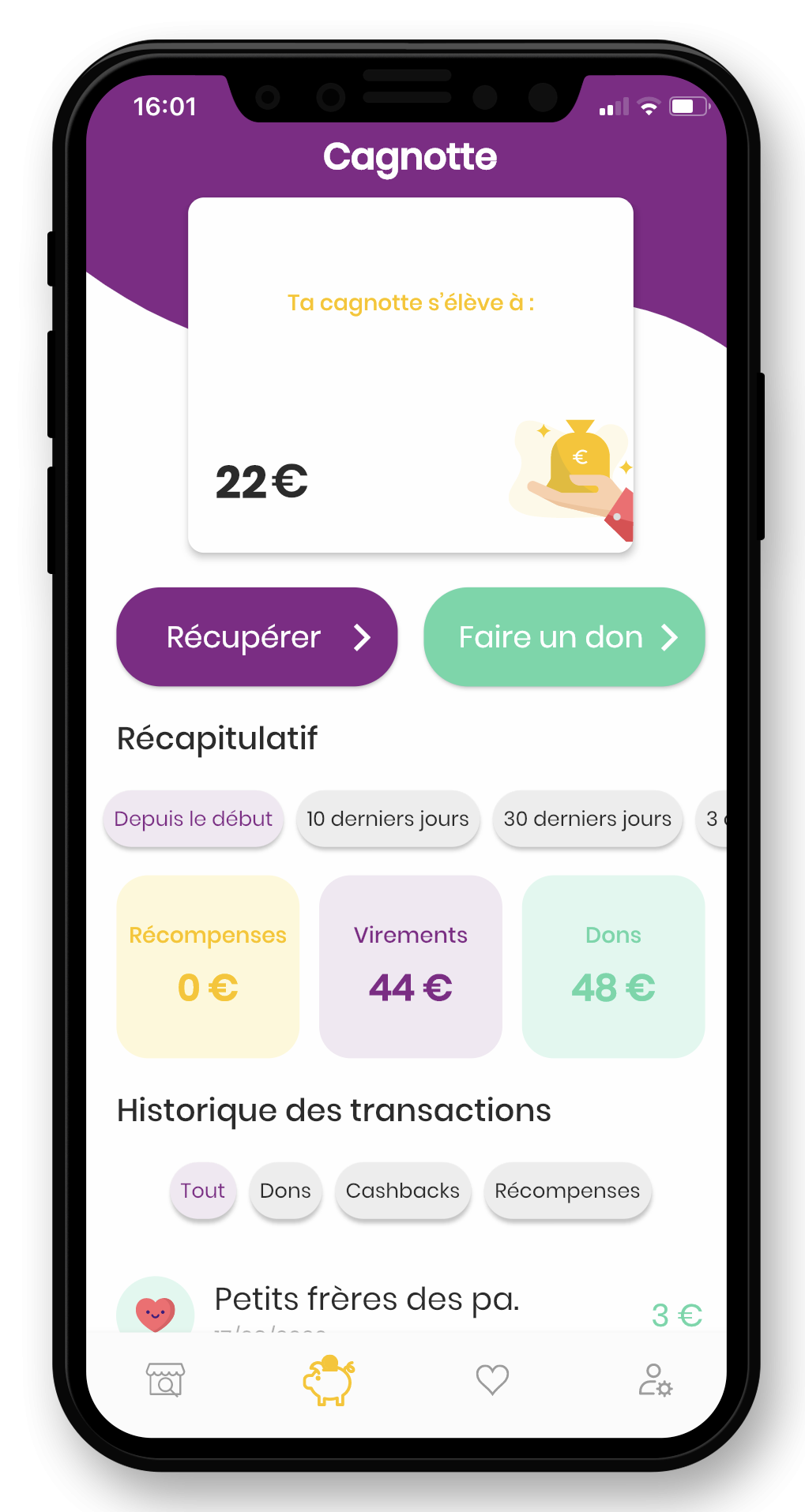Show all transactions with Tout chip
Screen dimensions: 805x1512
point(202,1191)
